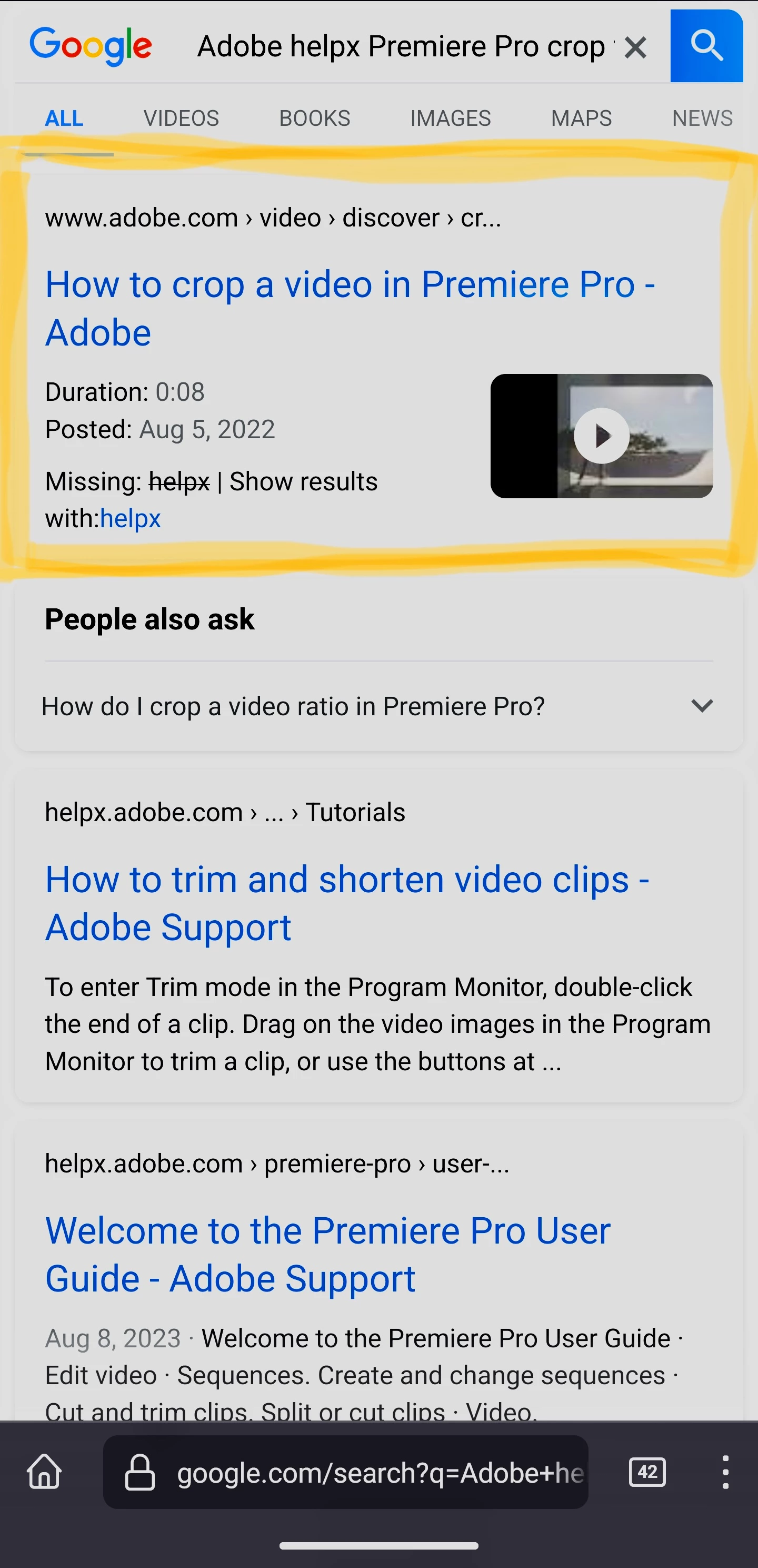This screenshot has height=1568, width=758.
Task: Play the crop video thumbnail
Action: tap(601, 436)
